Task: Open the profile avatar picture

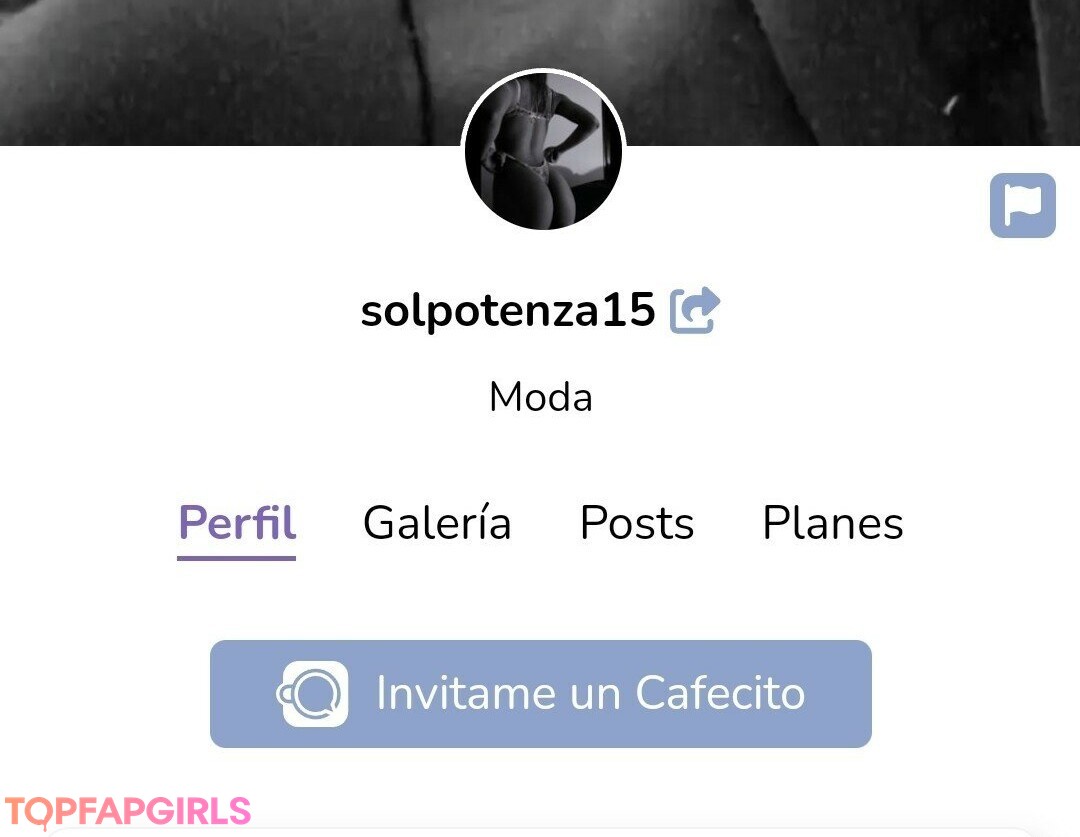Action: pos(543,151)
